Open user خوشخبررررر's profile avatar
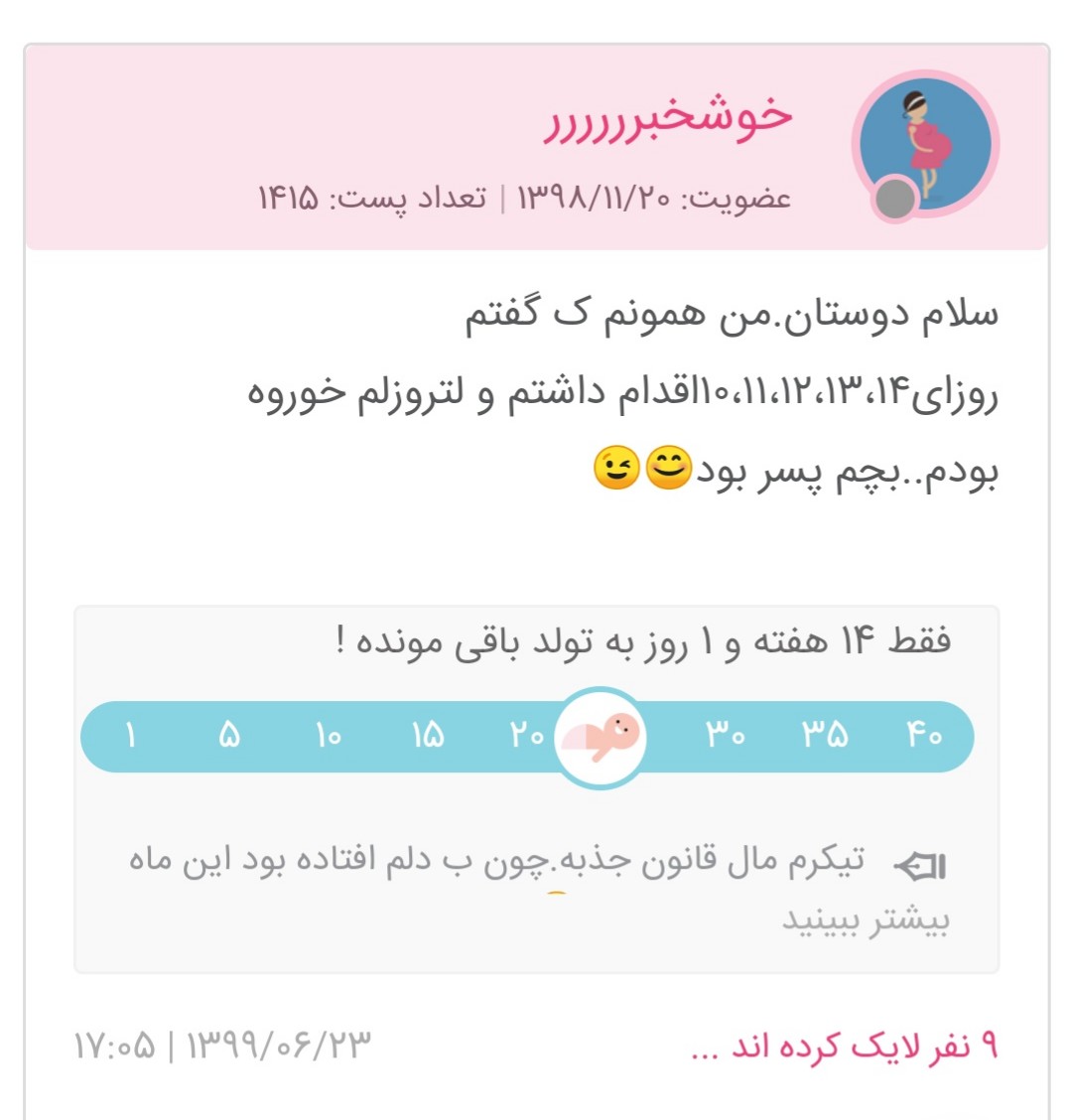The height and width of the screenshot is (1120, 1071). pyautogui.click(x=924, y=144)
